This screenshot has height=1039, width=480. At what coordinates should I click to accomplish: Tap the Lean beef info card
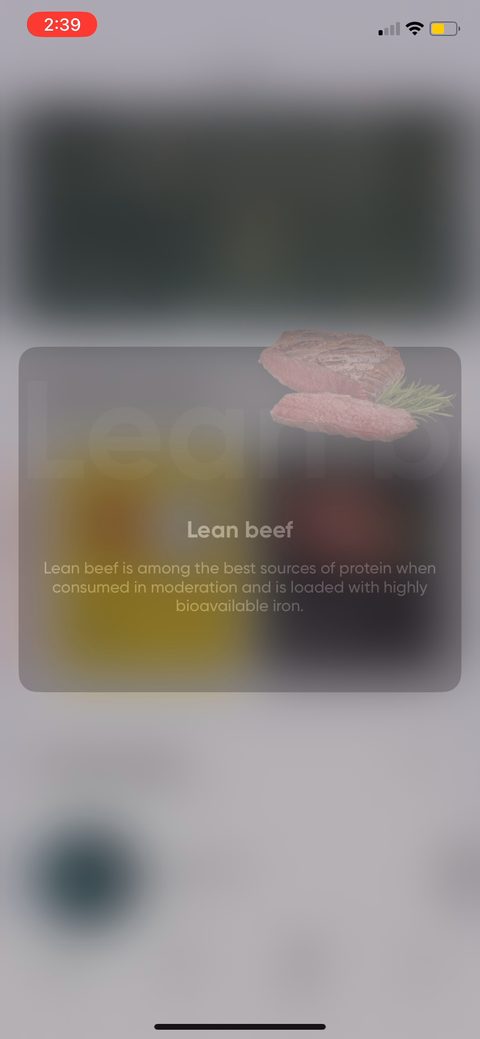click(x=240, y=519)
